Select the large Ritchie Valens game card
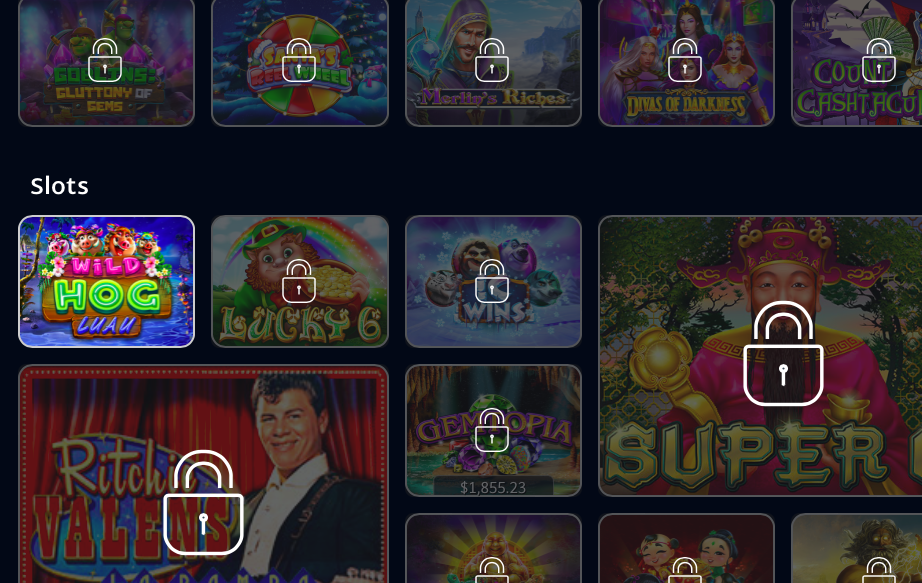The height and width of the screenshot is (583, 922). pos(203,475)
